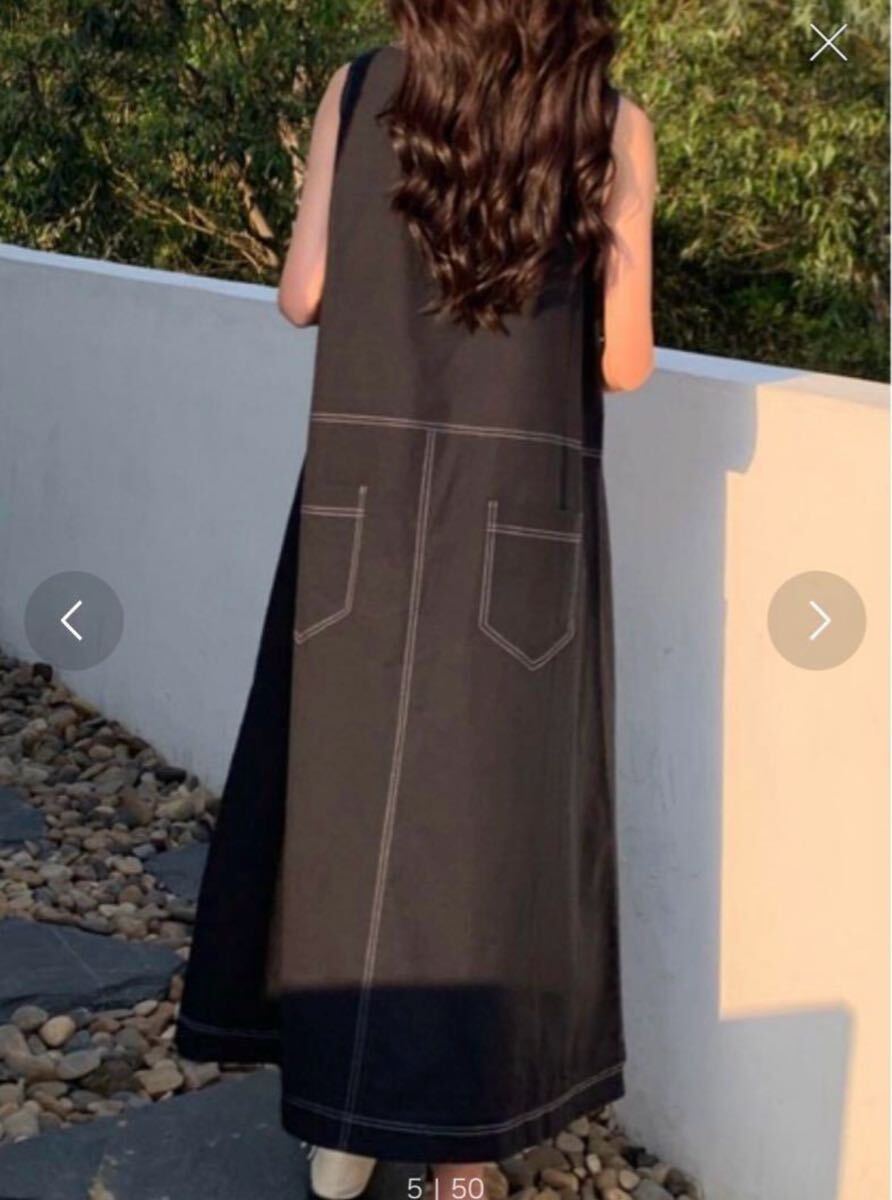This screenshot has height=1200, width=892.
Task: Advance to the next photo
Action: (817, 620)
